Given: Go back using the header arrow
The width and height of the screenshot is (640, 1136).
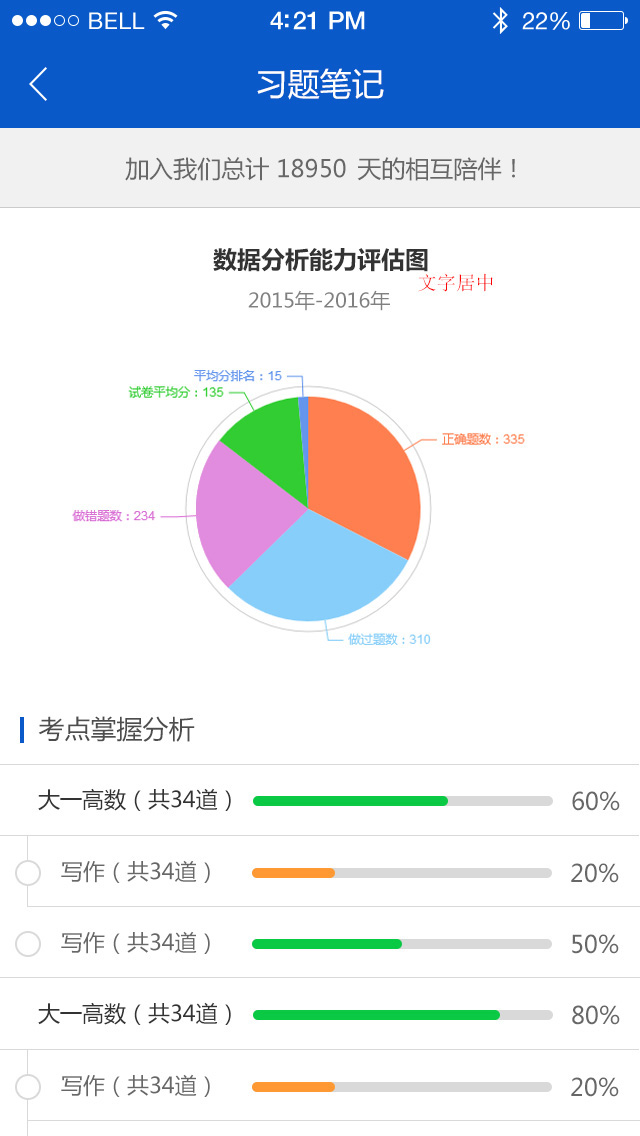Looking at the screenshot, I should pos(38,84).
